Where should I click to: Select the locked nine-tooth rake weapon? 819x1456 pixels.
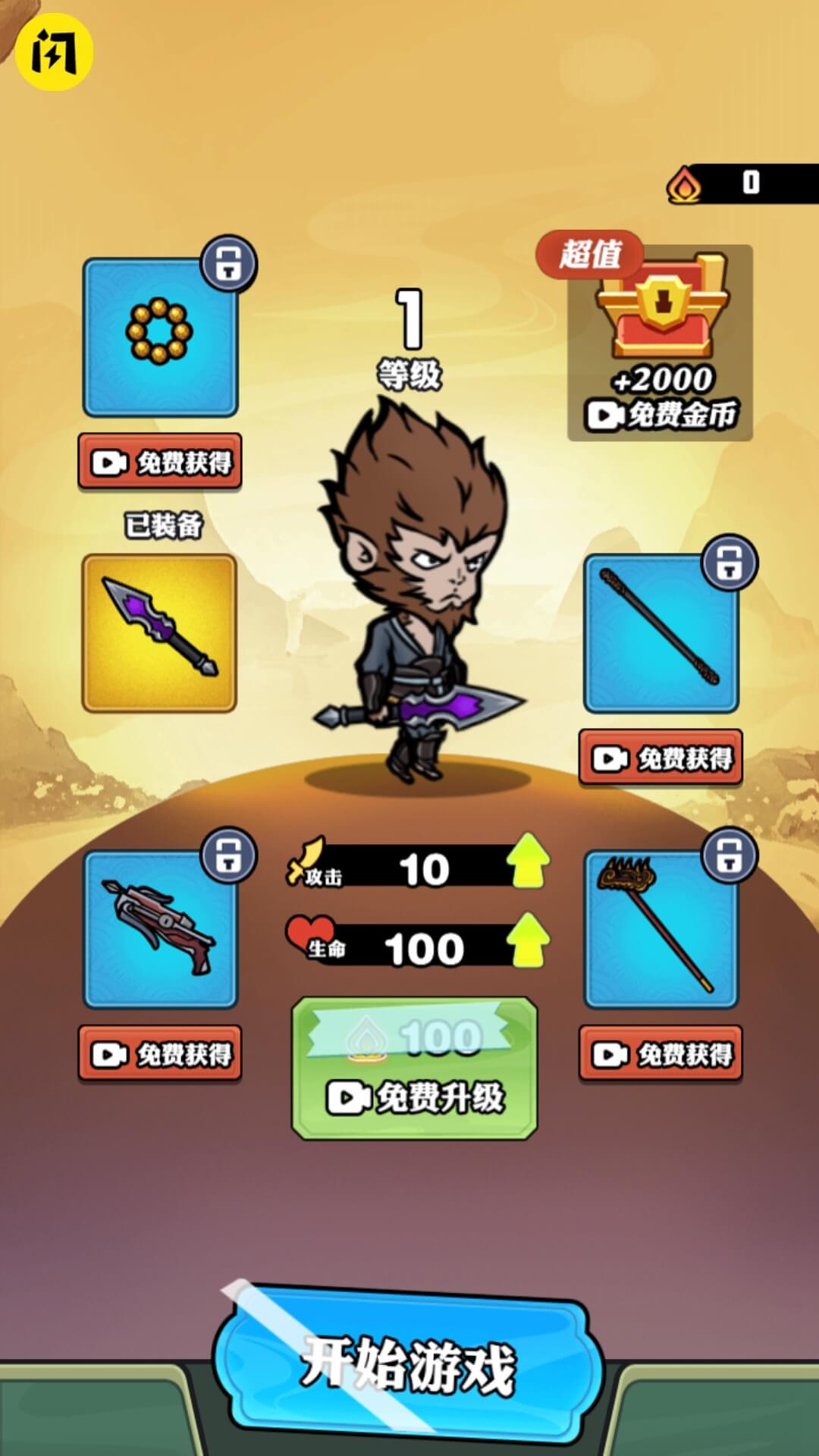[661, 929]
